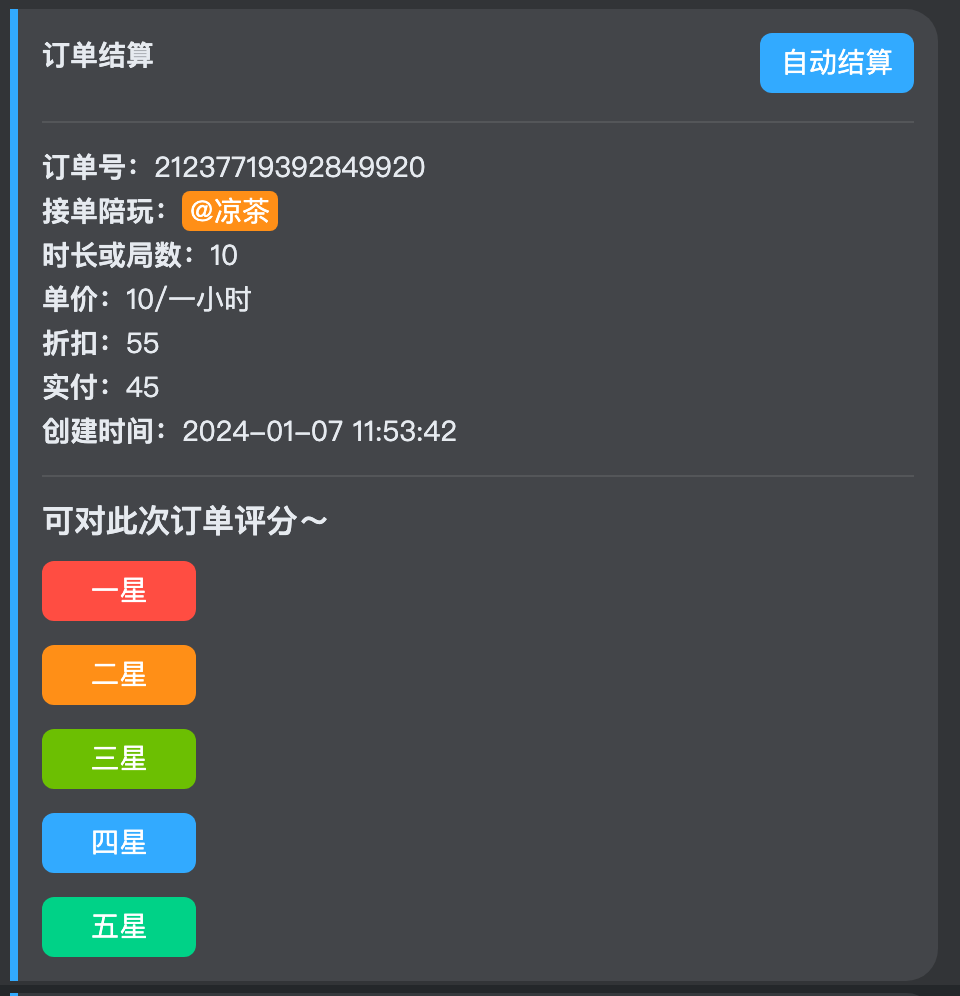Choose the 四星 rating
The image size is (960, 996).
tap(119, 843)
